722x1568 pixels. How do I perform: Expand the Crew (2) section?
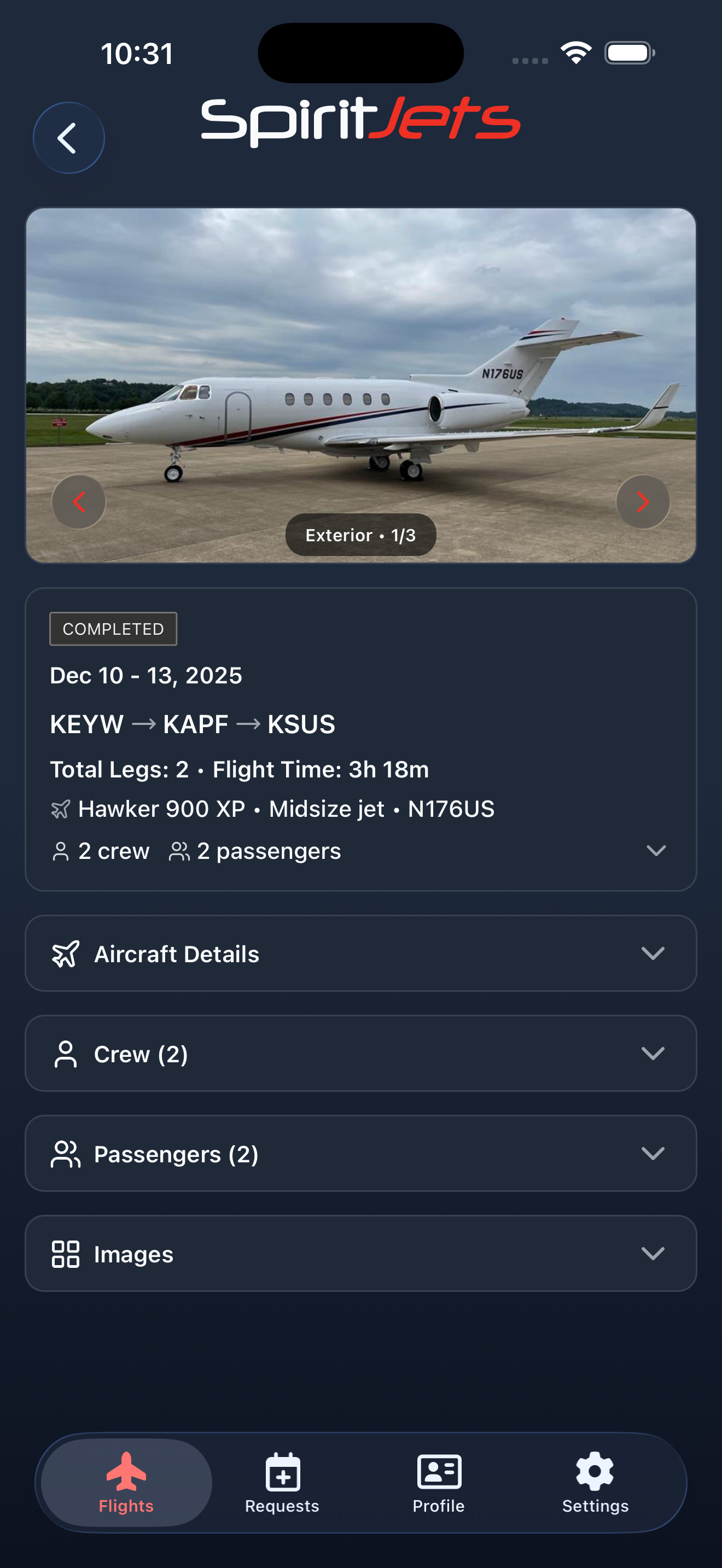click(x=654, y=1054)
